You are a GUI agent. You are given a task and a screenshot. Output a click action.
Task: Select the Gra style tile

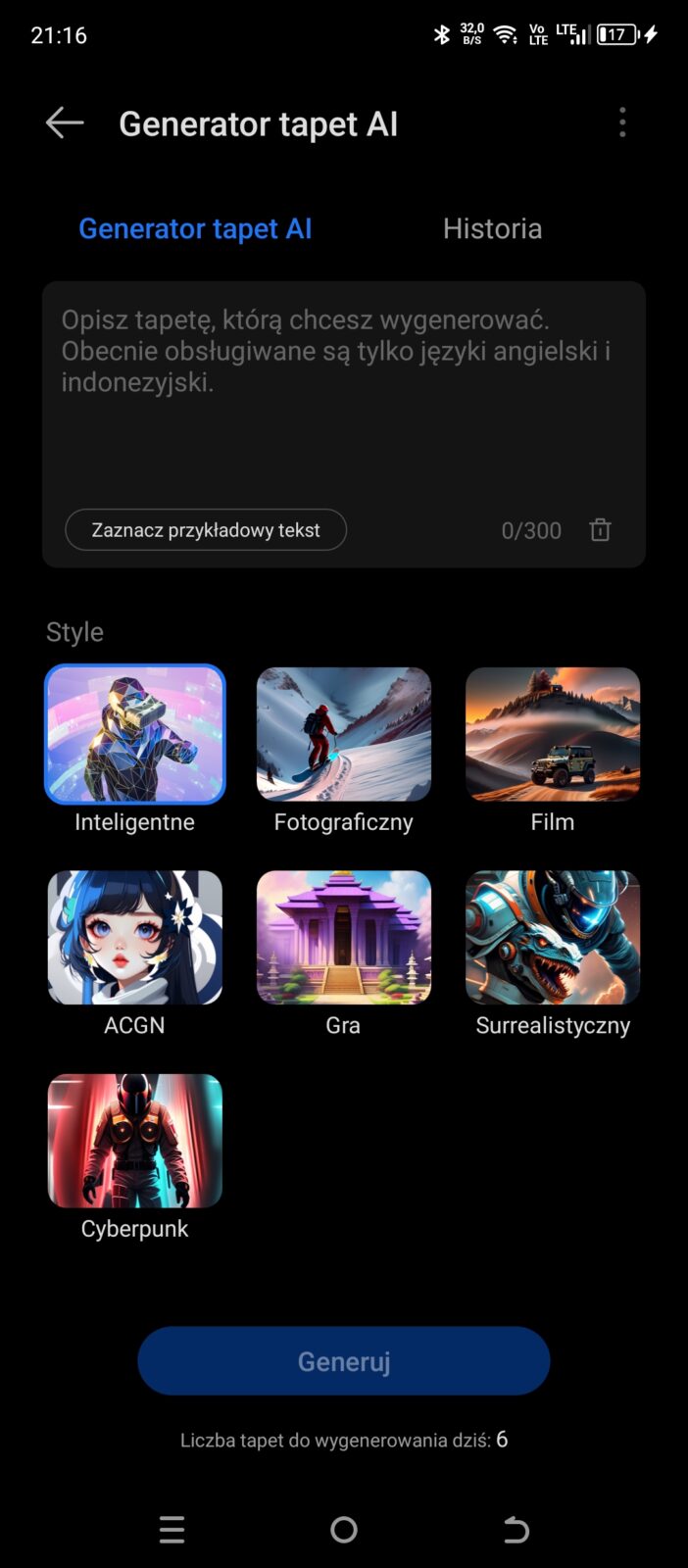click(x=344, y=938)
